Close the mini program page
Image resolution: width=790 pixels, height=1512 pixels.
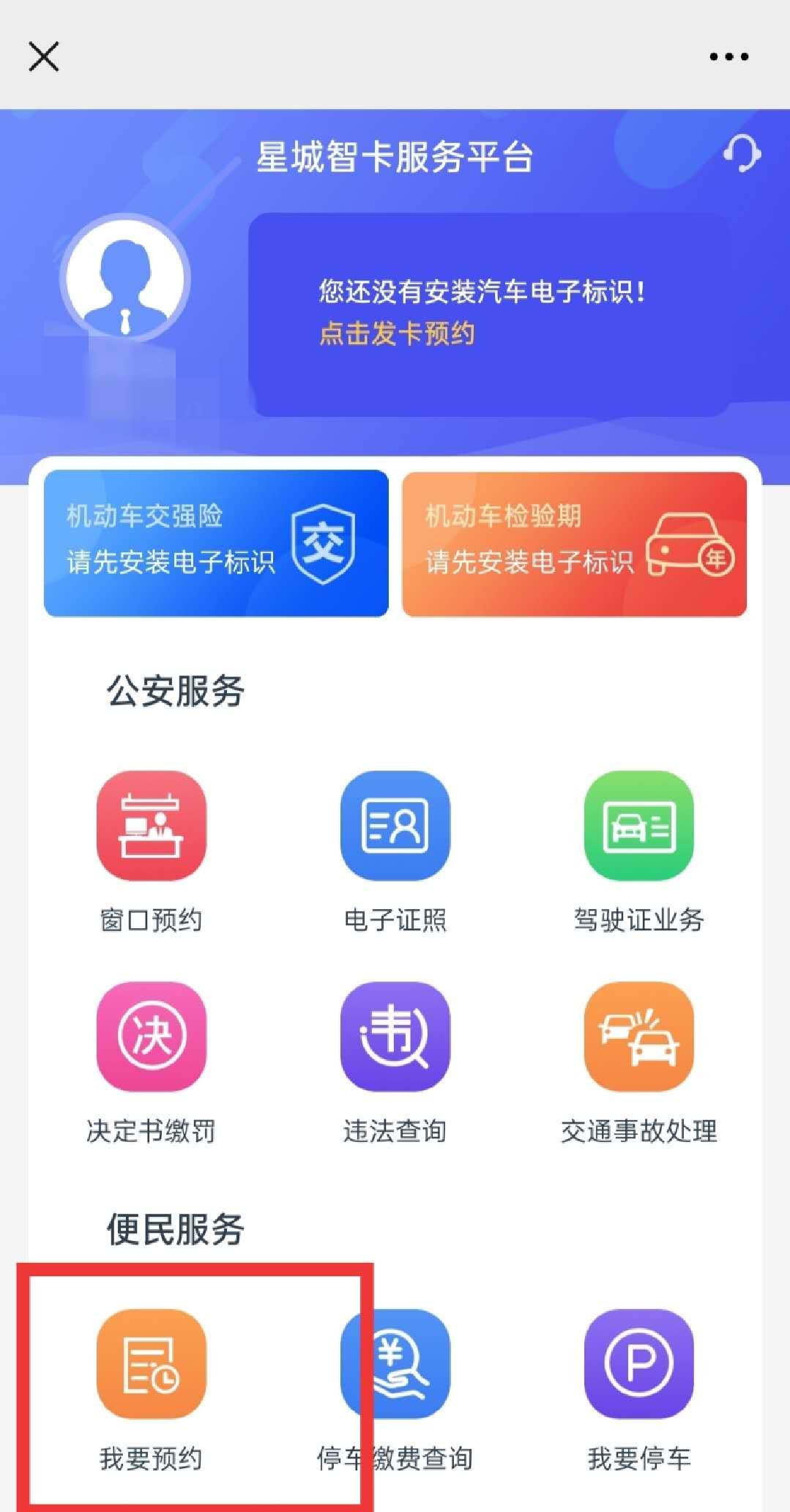(x=44, y=56)
